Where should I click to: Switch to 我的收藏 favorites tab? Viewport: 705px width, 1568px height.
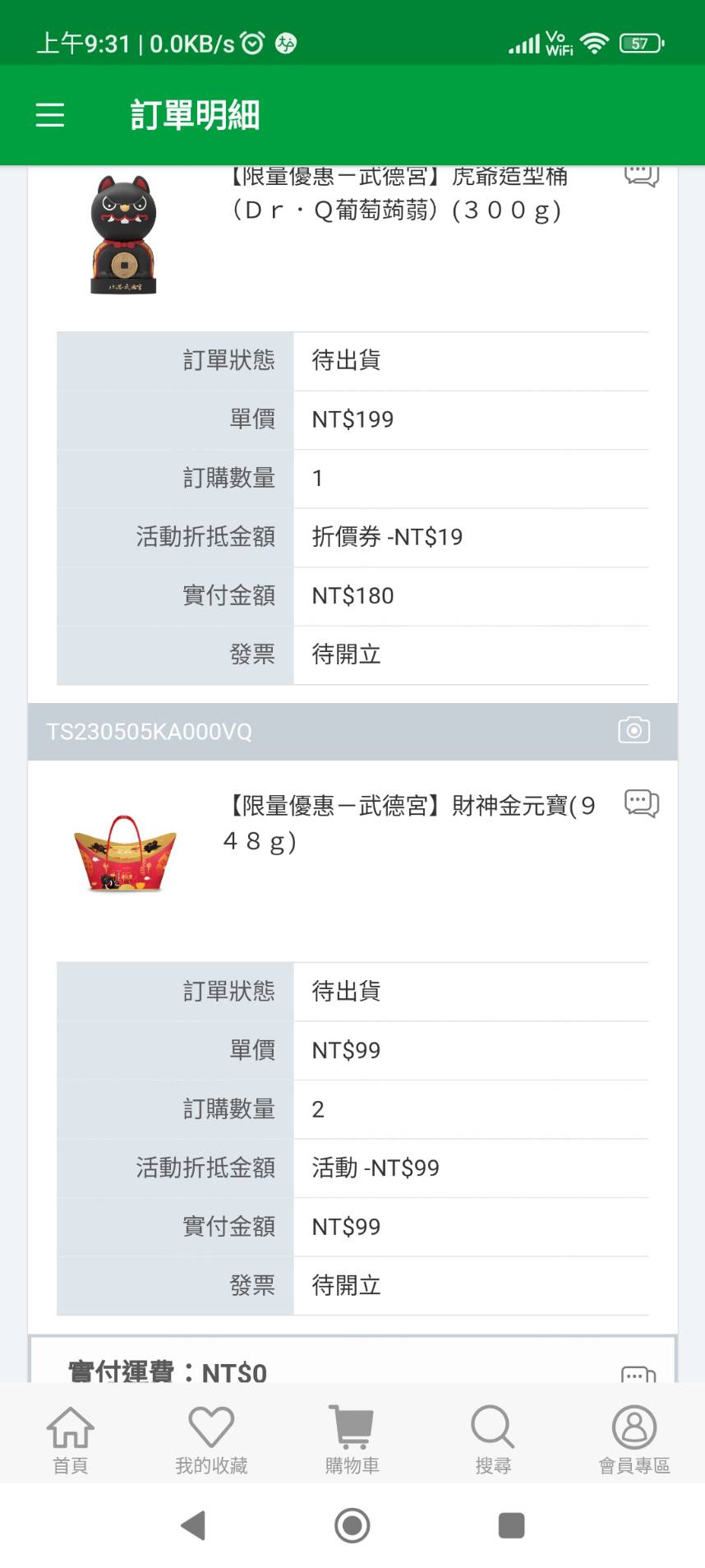point(211,1437)
